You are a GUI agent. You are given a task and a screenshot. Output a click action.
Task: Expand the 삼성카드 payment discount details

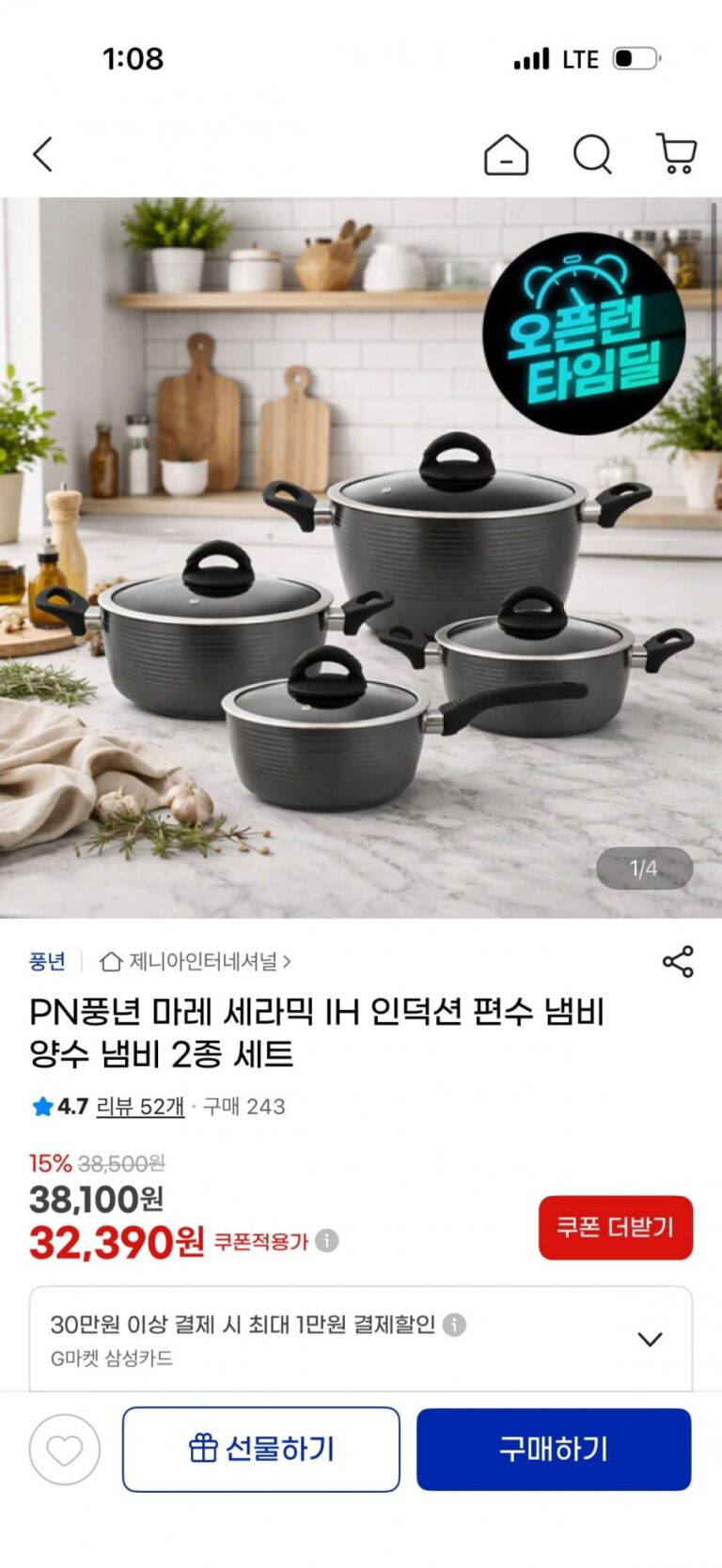[x=650, y=1339]
